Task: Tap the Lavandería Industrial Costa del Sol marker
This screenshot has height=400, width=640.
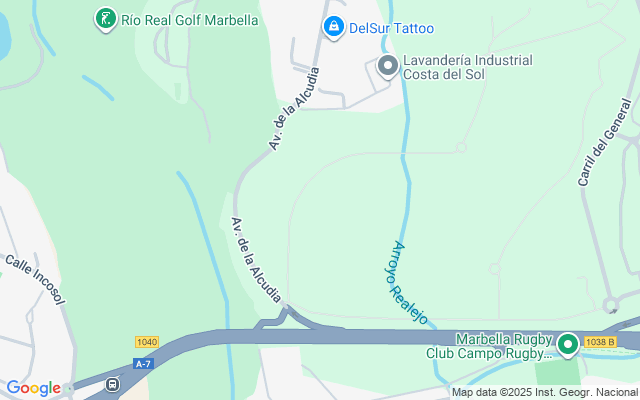Action: pyautogui.click(x=388, y=67)
